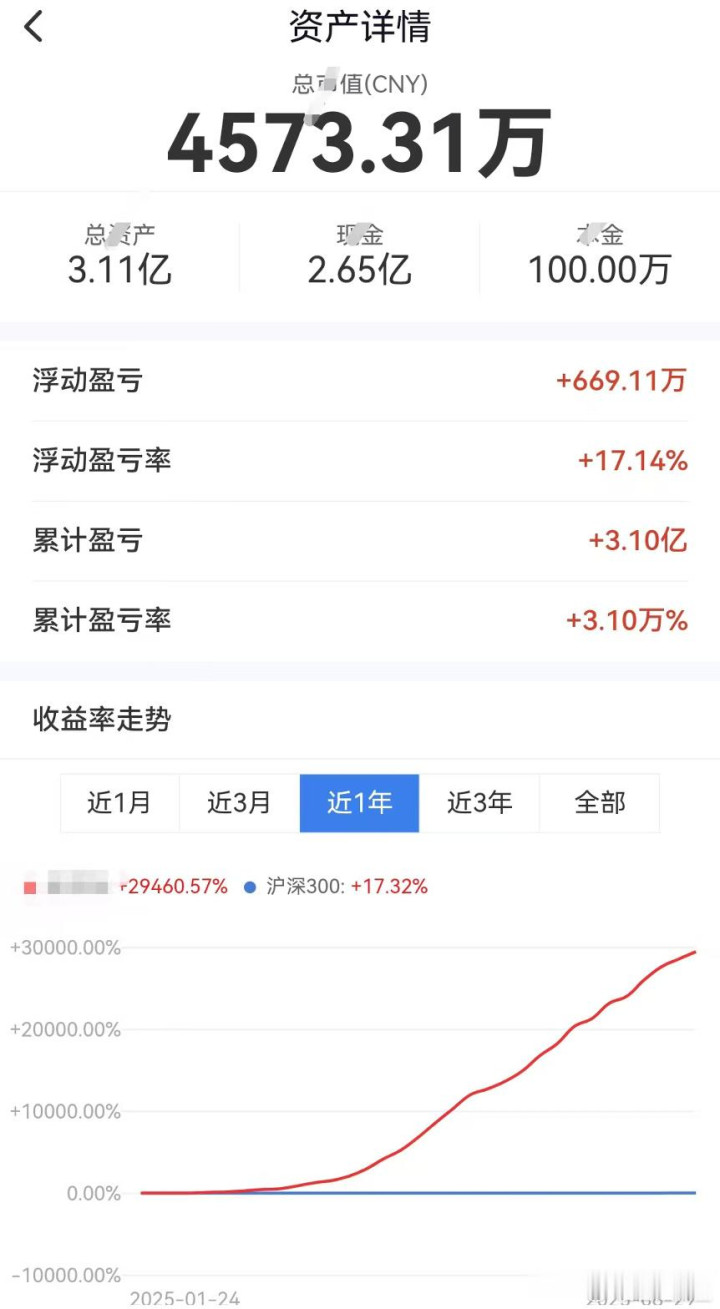720x1309 pixels.
Task: Switch to the 近1月 range
Action: pyautogui.click(x=120, y=803)
